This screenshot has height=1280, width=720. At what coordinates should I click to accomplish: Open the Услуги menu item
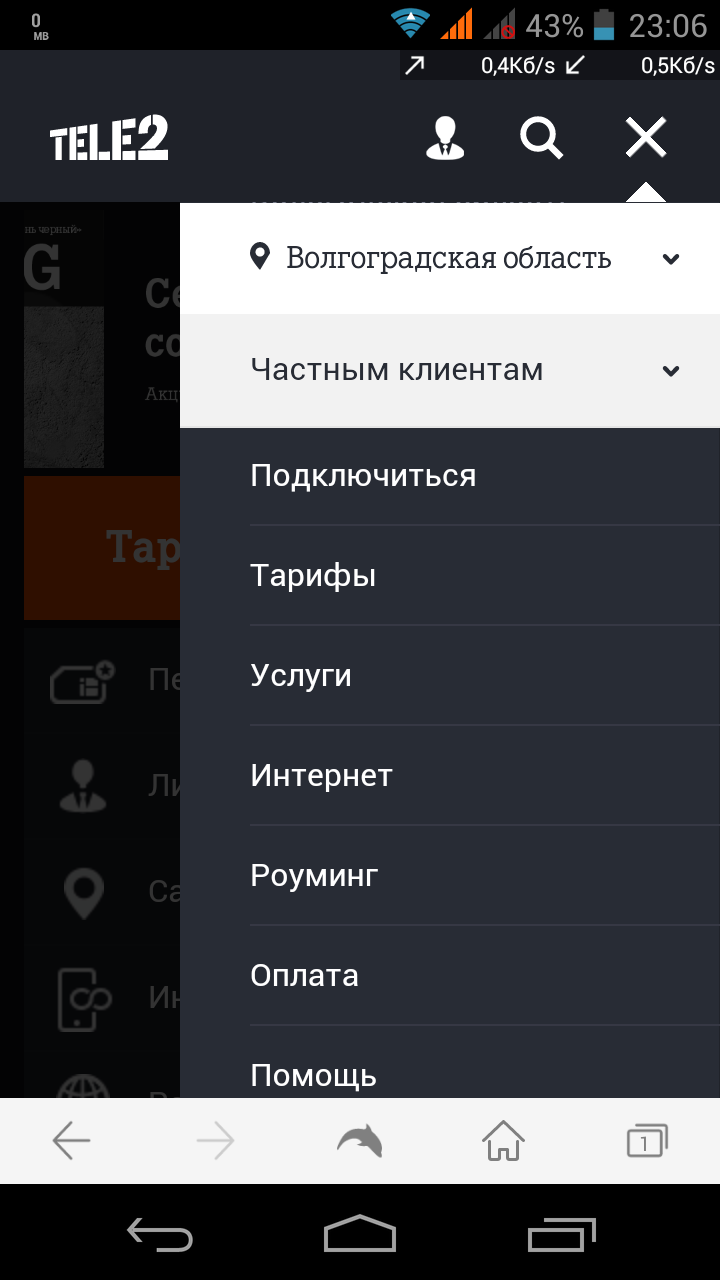click(x=301, y=676)
